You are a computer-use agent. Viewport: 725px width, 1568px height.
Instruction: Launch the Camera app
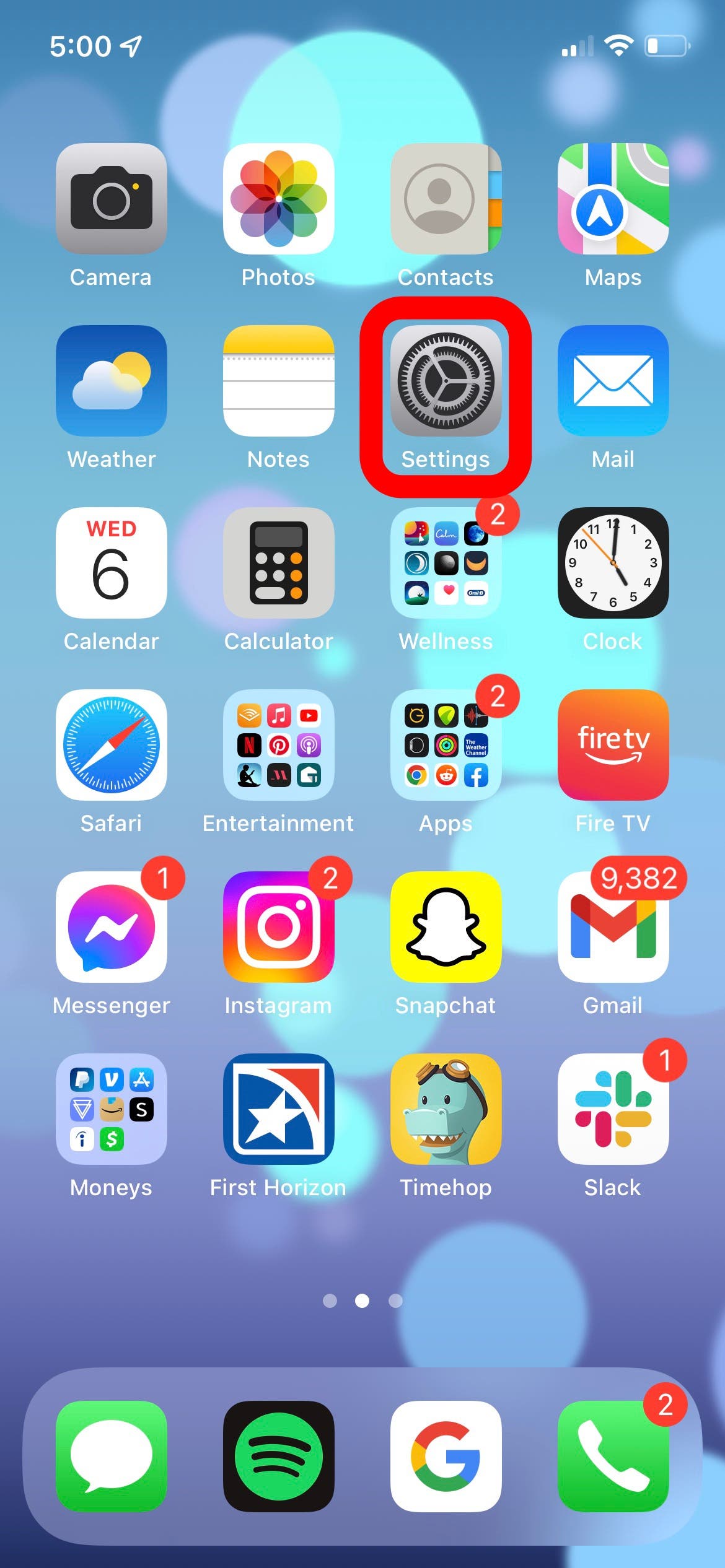112,199
